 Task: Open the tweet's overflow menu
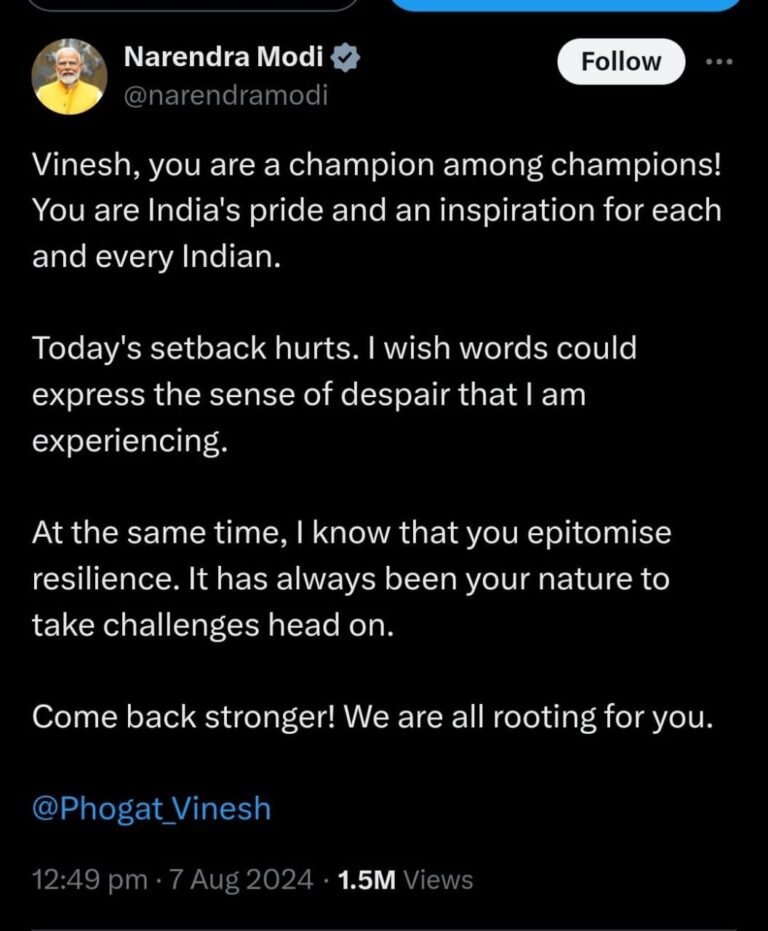[719, 62]
